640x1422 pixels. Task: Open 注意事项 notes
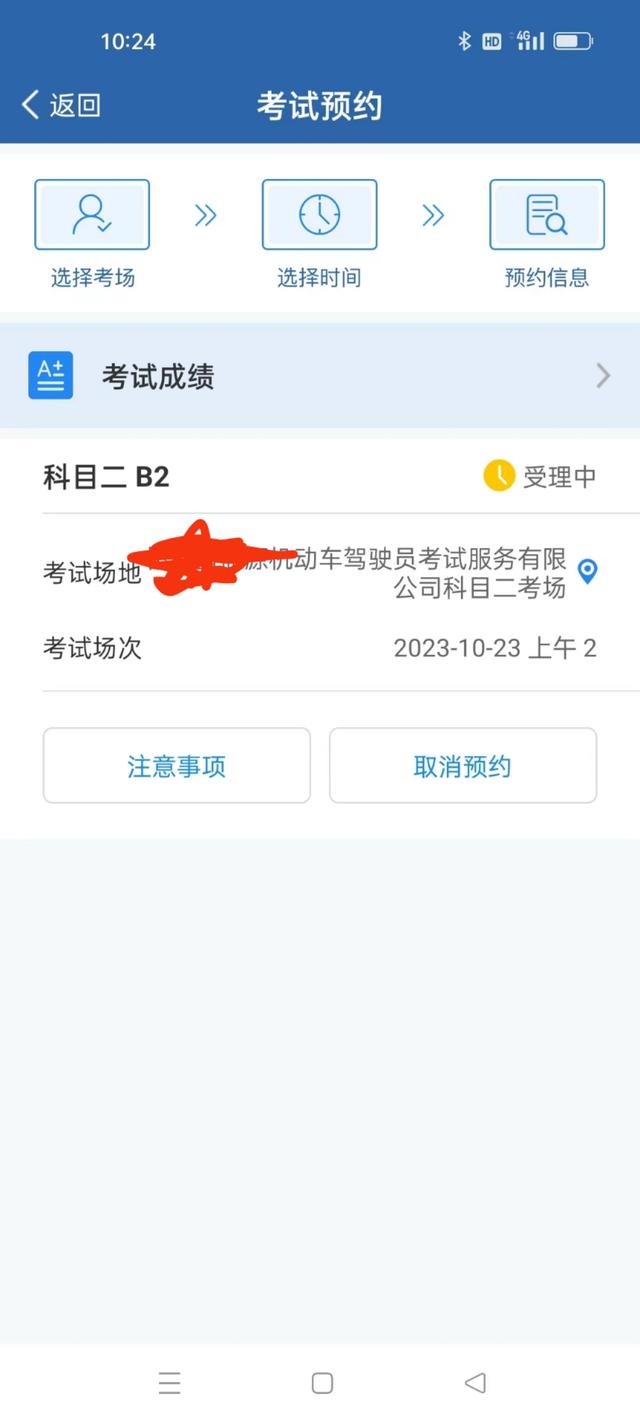[177, 766]
